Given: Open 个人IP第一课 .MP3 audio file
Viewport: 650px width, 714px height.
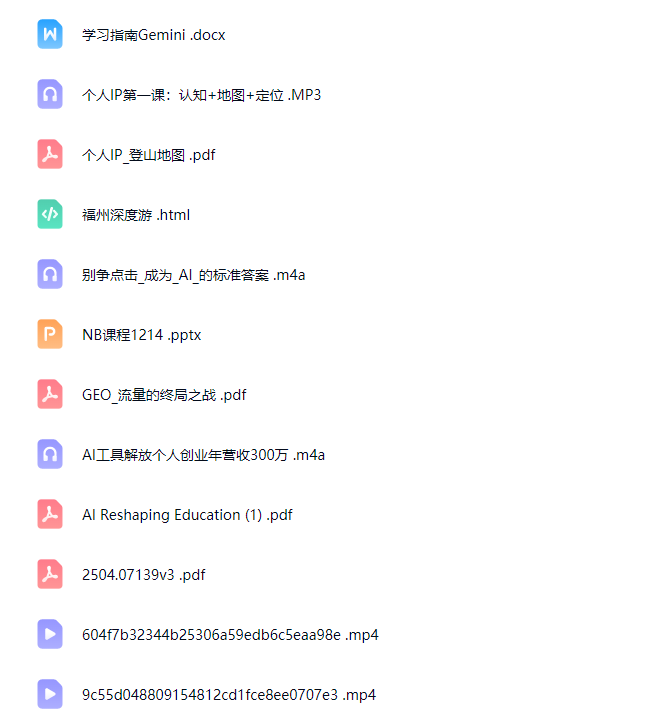Looking at the screenshot, I should 201,95.
